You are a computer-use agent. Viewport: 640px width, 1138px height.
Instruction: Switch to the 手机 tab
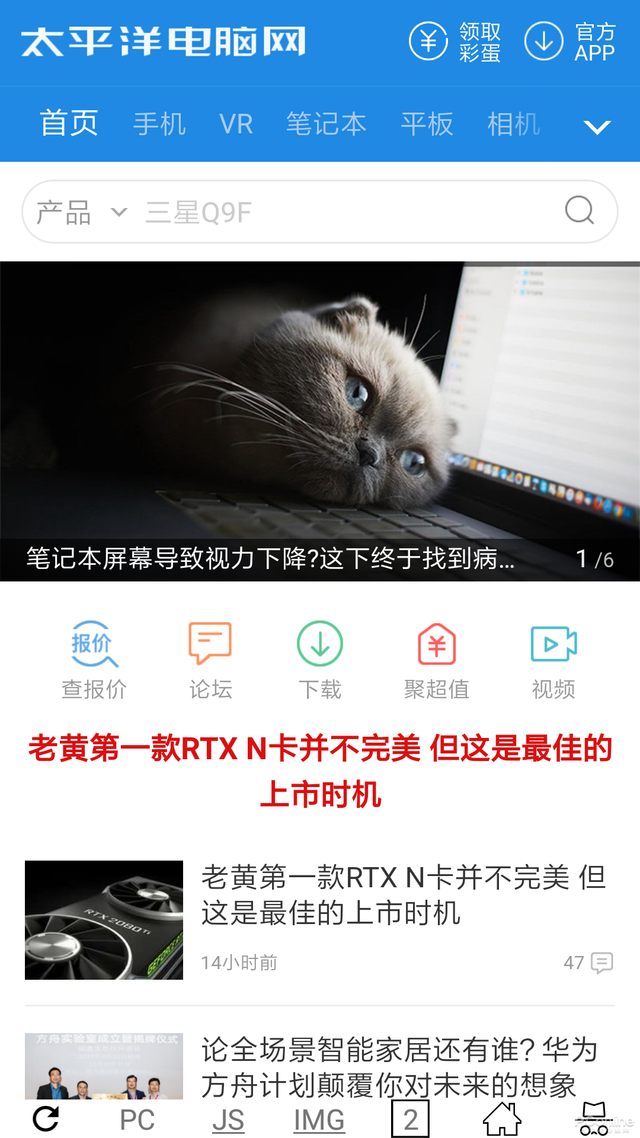pos(159,124)
